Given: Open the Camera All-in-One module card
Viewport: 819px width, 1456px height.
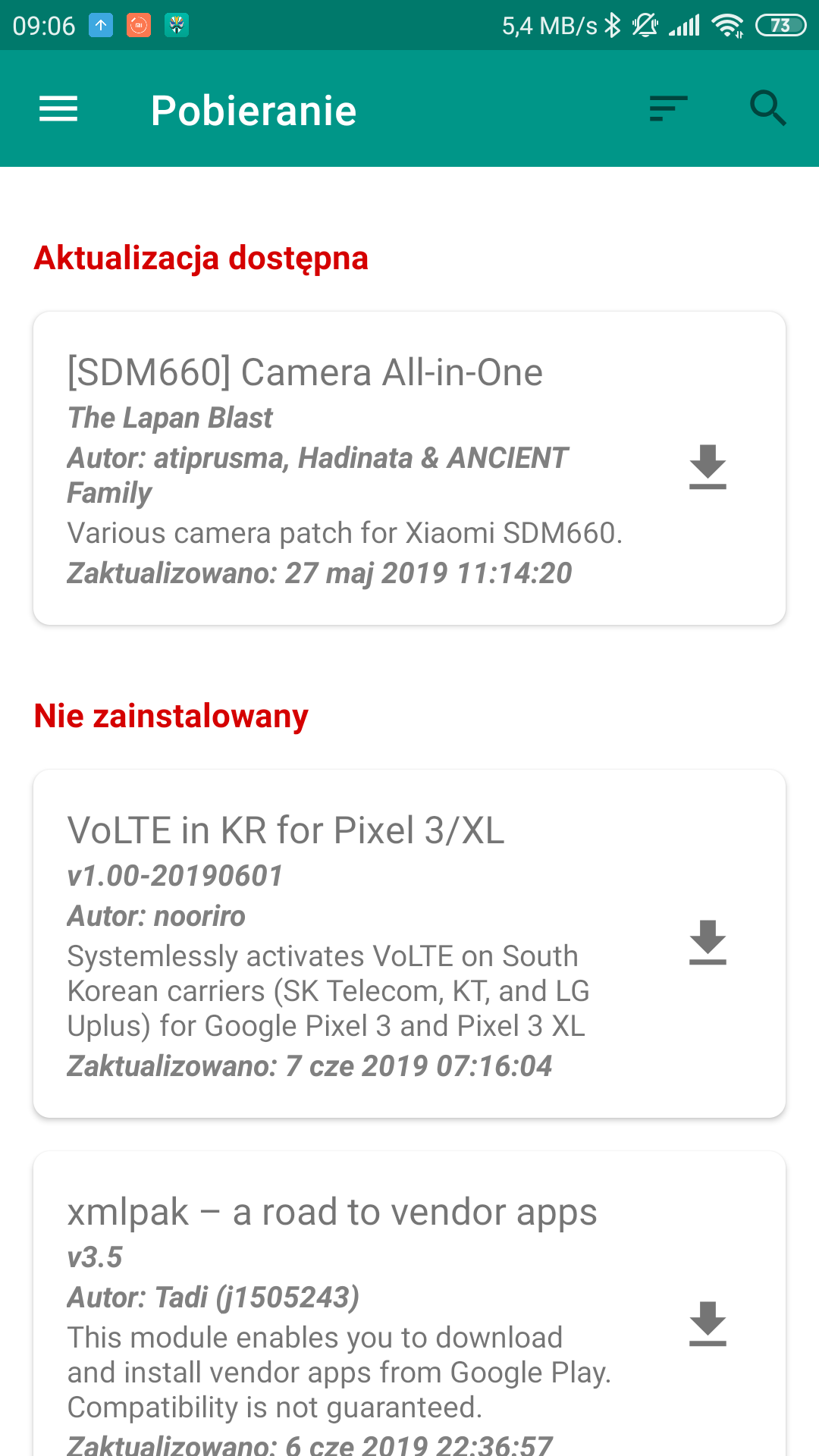Looking at the screenshot, I should point(409,468).
